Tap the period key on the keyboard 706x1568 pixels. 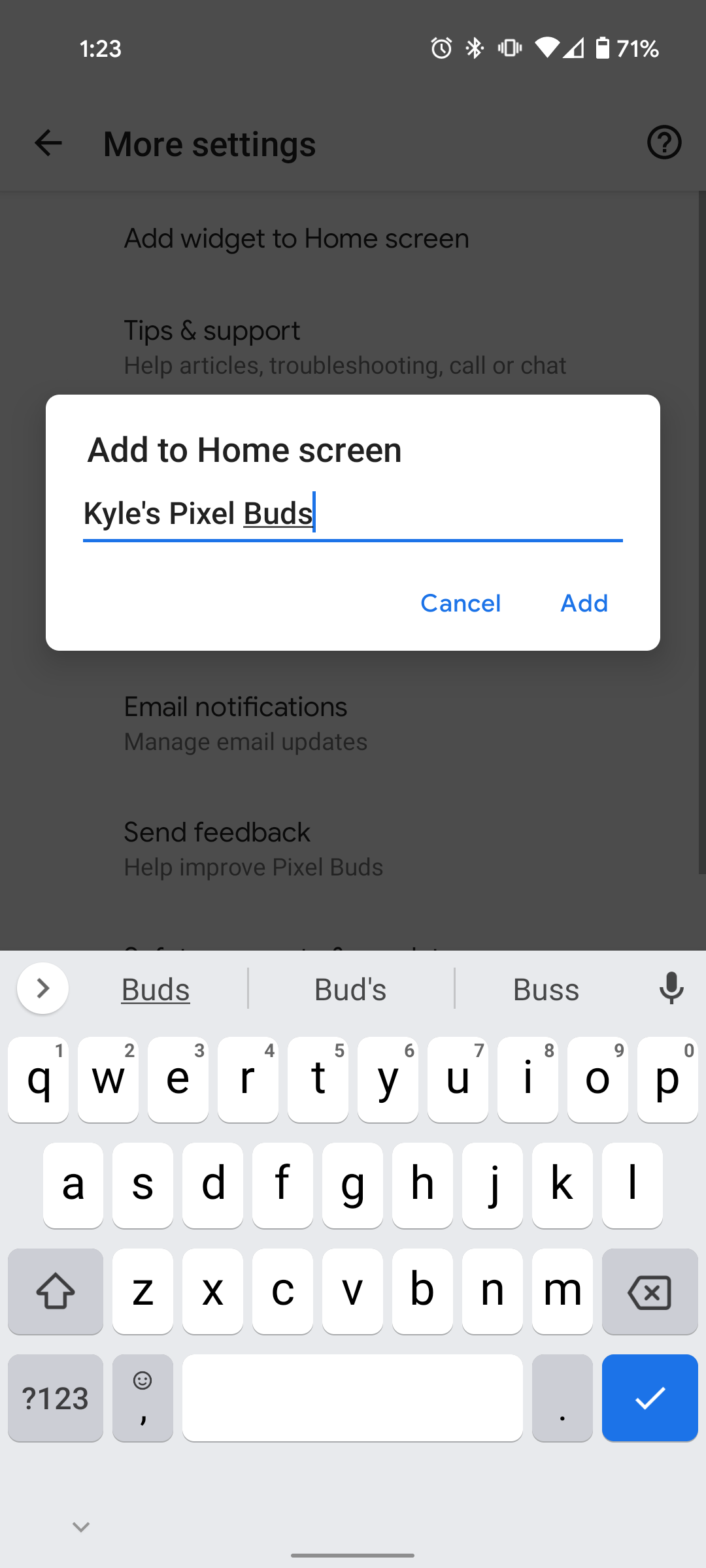[x=562, y=1397]
